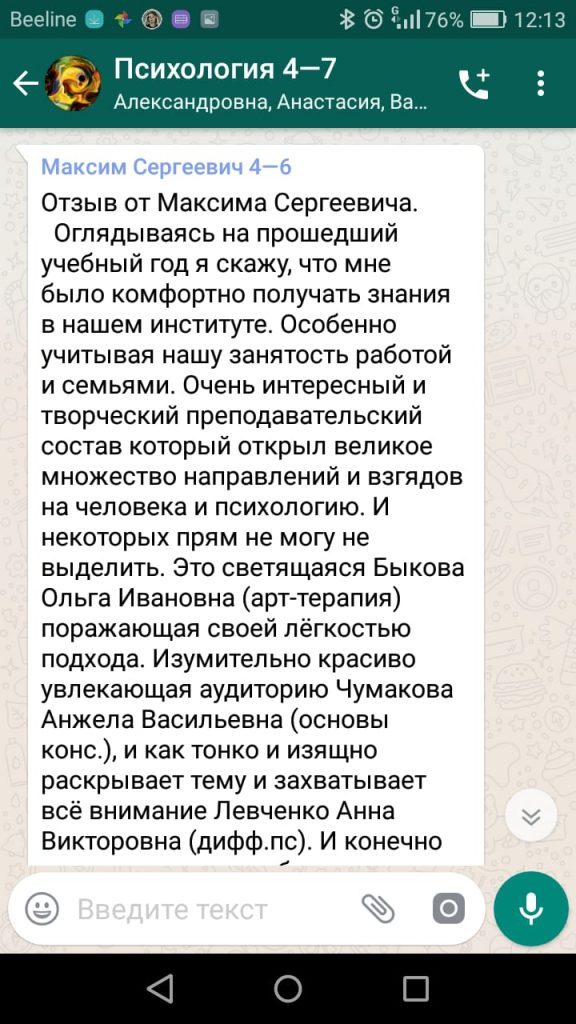
Task: Open the camera to send a photo
Action: 449,908
